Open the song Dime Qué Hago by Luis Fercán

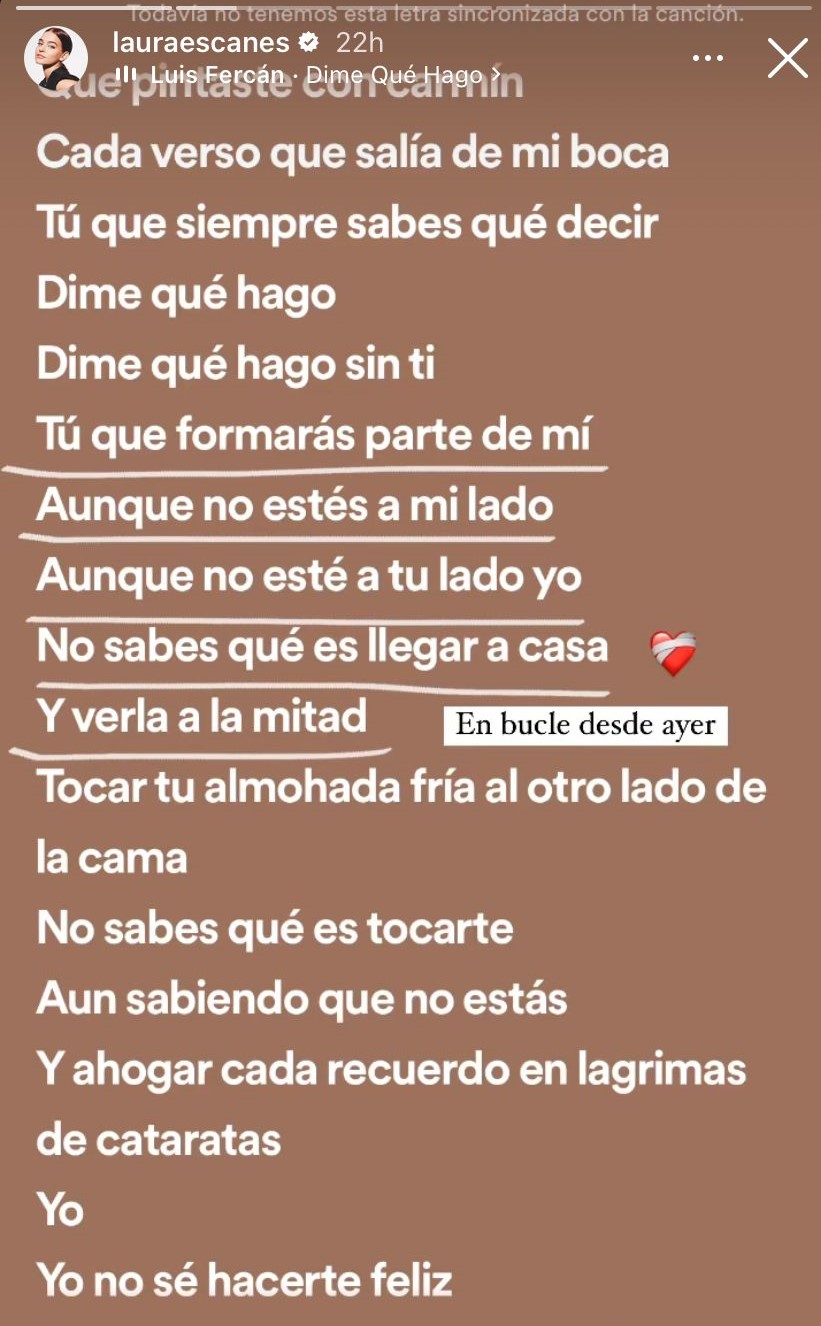pos(310,75)
